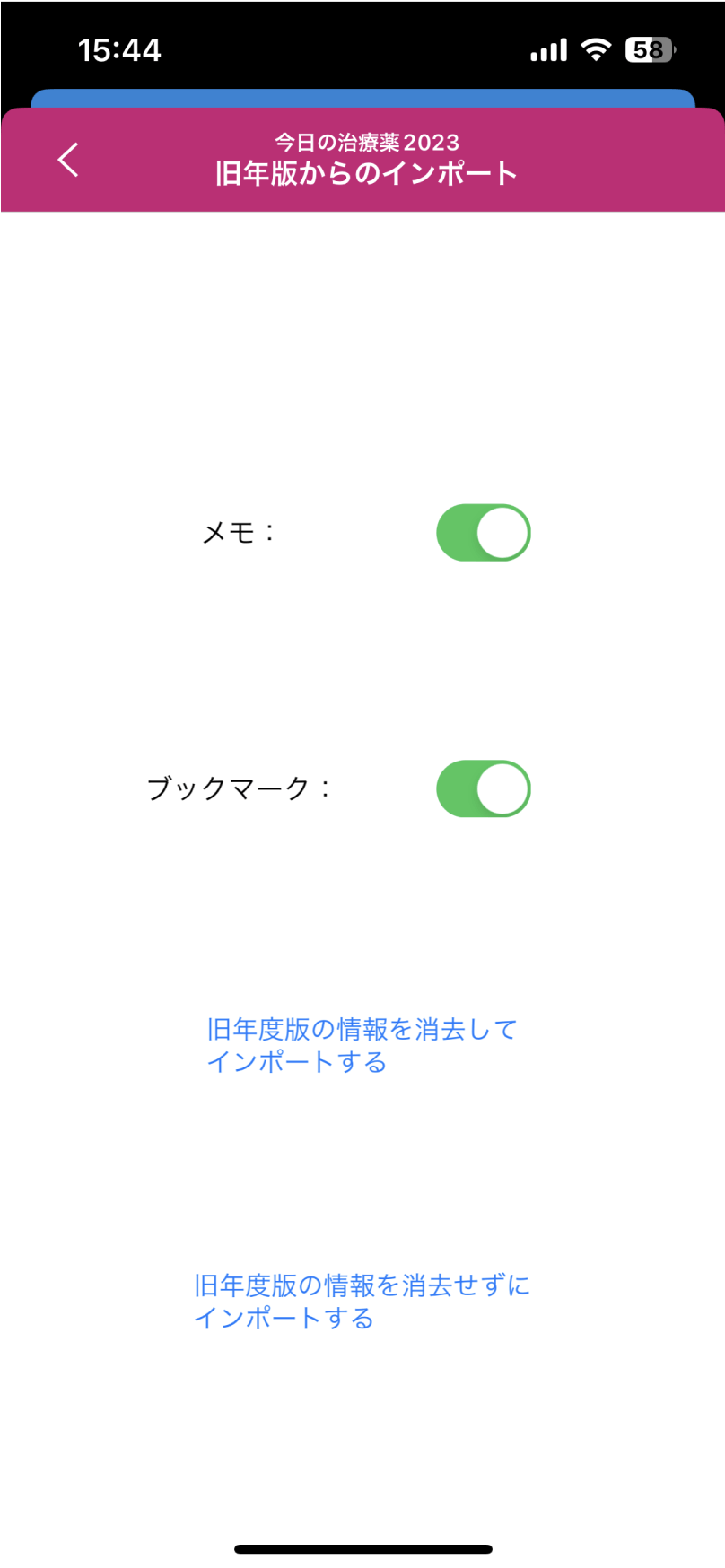Go back using the header arrow

click(68, 160)
